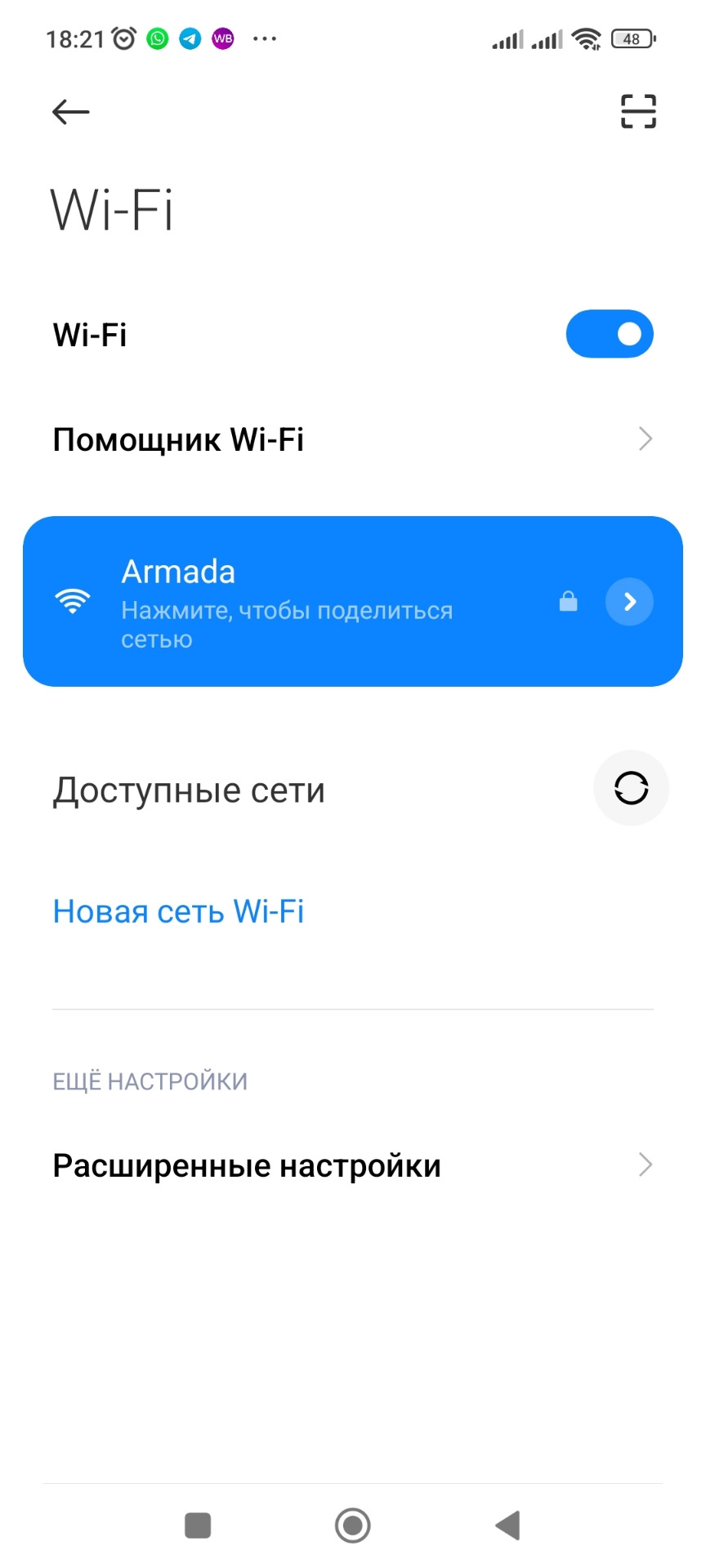This screenshot has height=1568, width=706.
Task: Tap the system home button
Action: pyautogui.click(x=353, y=1525)
